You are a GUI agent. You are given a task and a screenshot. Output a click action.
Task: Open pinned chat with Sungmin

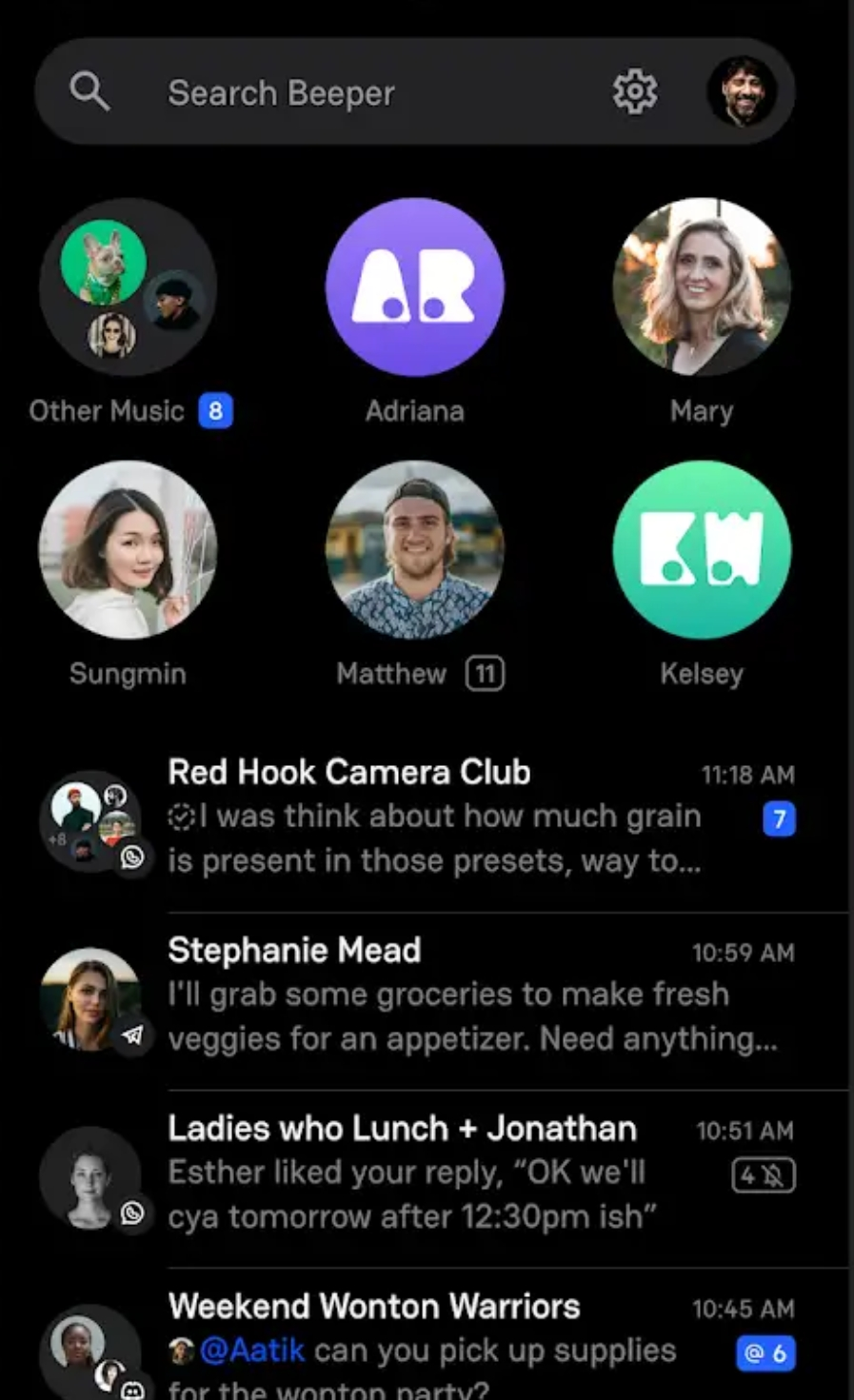[x=128, y=549]
